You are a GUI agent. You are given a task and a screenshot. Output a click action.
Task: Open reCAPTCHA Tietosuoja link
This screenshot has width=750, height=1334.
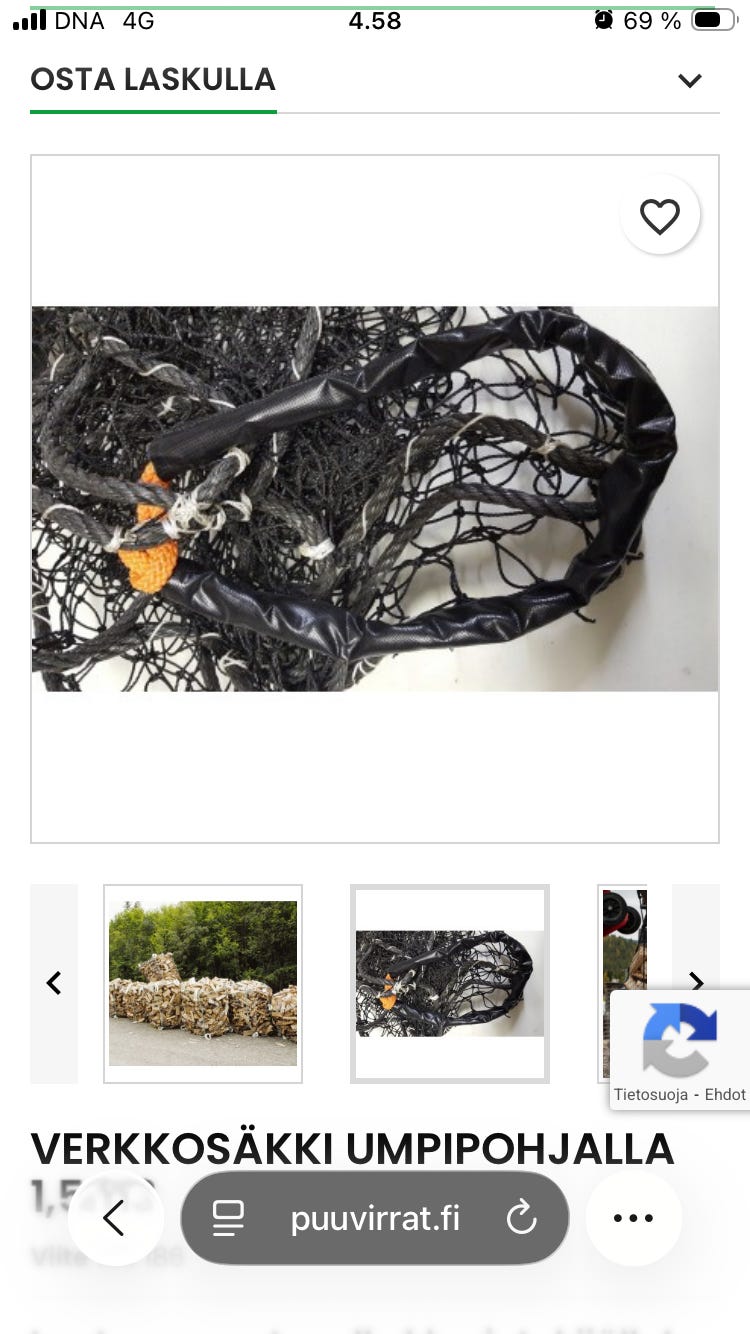pyautogui.click(x=650, y=1095)
